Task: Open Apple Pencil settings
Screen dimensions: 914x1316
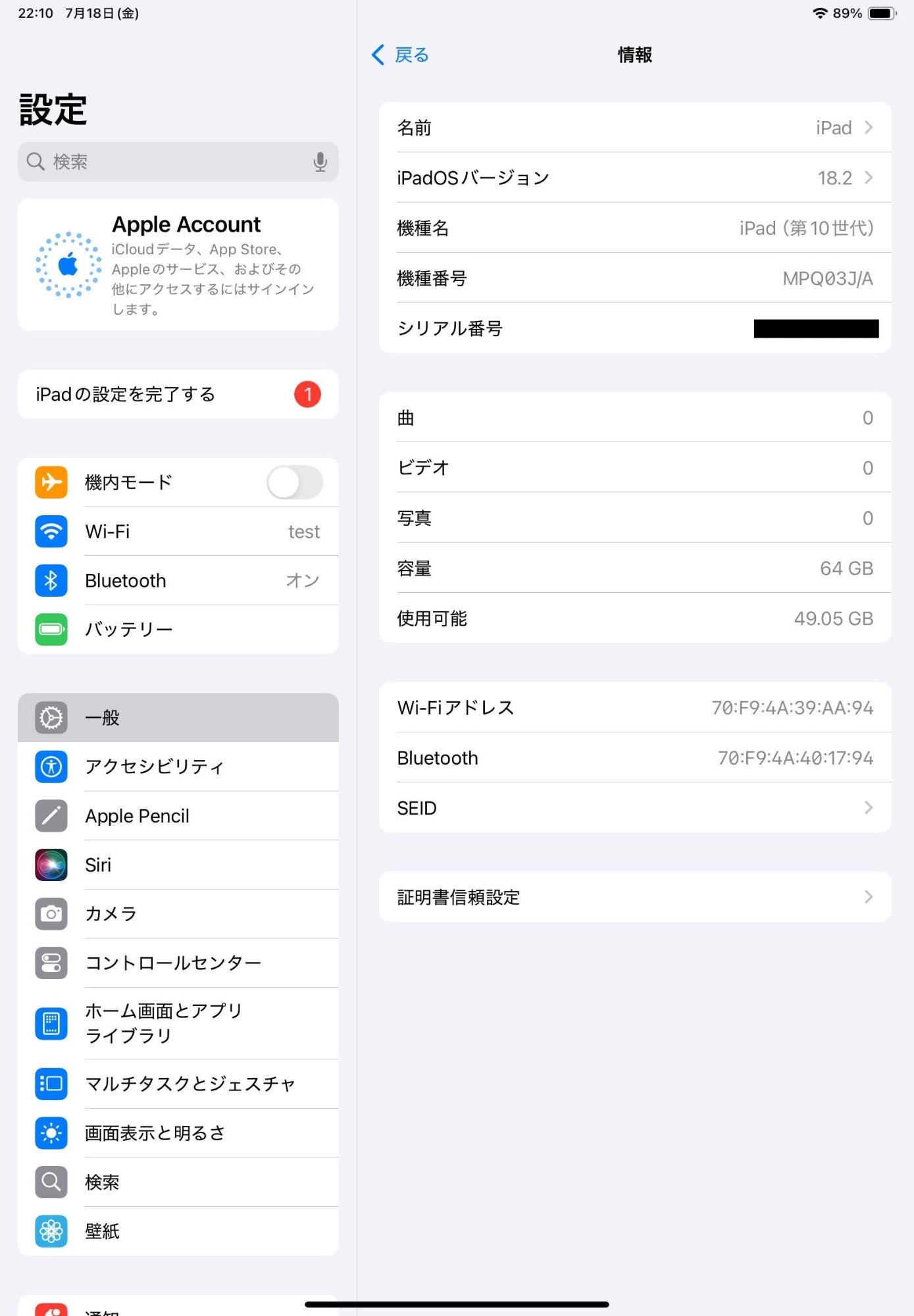Action: pos(178,816)
